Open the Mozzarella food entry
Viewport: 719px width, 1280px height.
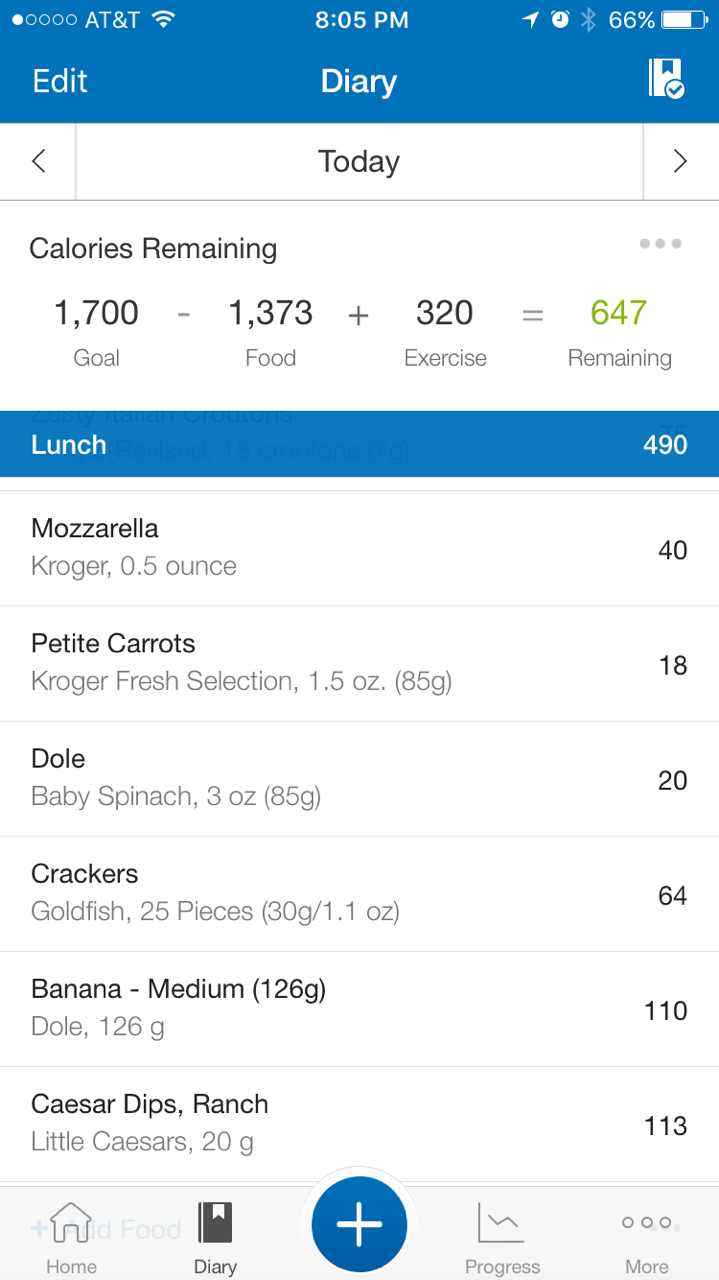point(359,548)
